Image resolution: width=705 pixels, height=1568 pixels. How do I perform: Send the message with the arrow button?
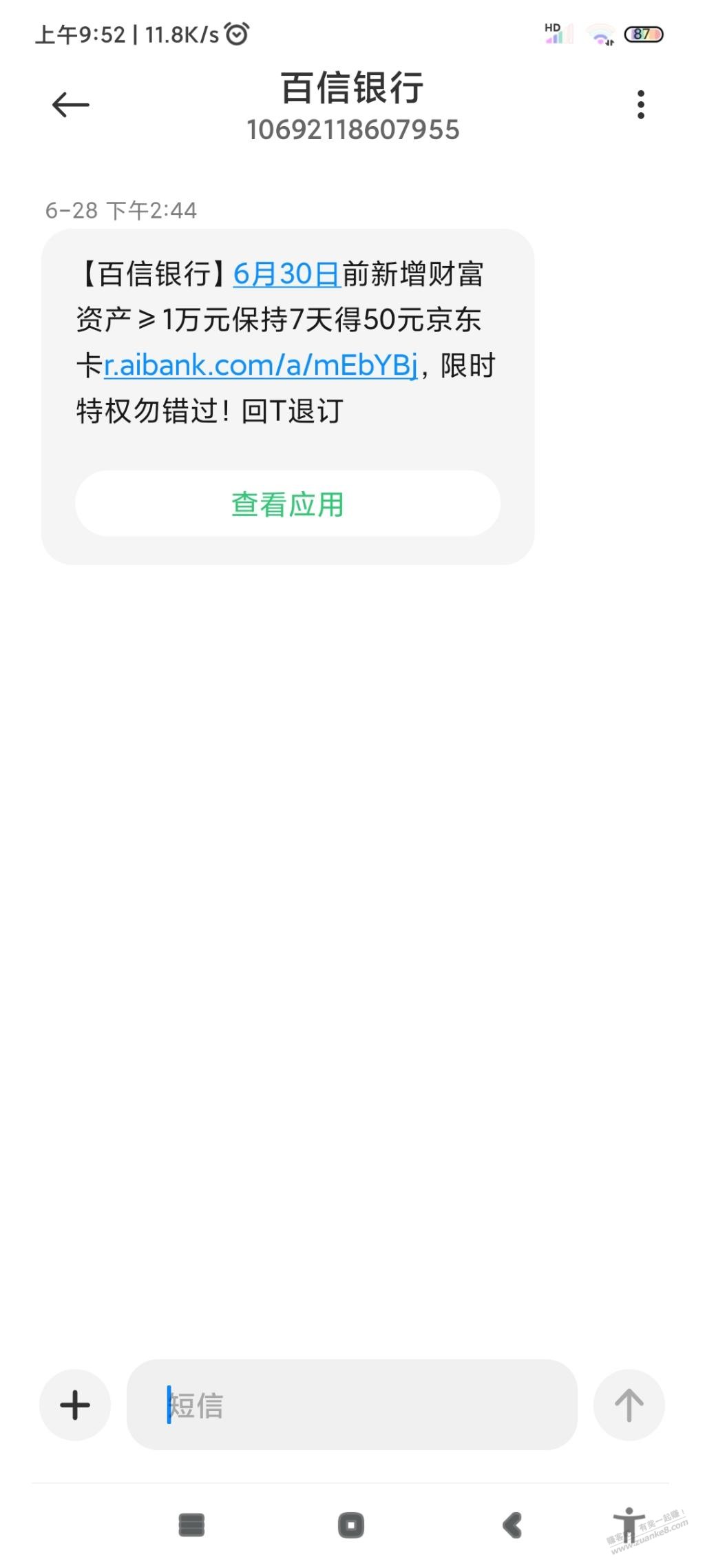click(629, 1405)
